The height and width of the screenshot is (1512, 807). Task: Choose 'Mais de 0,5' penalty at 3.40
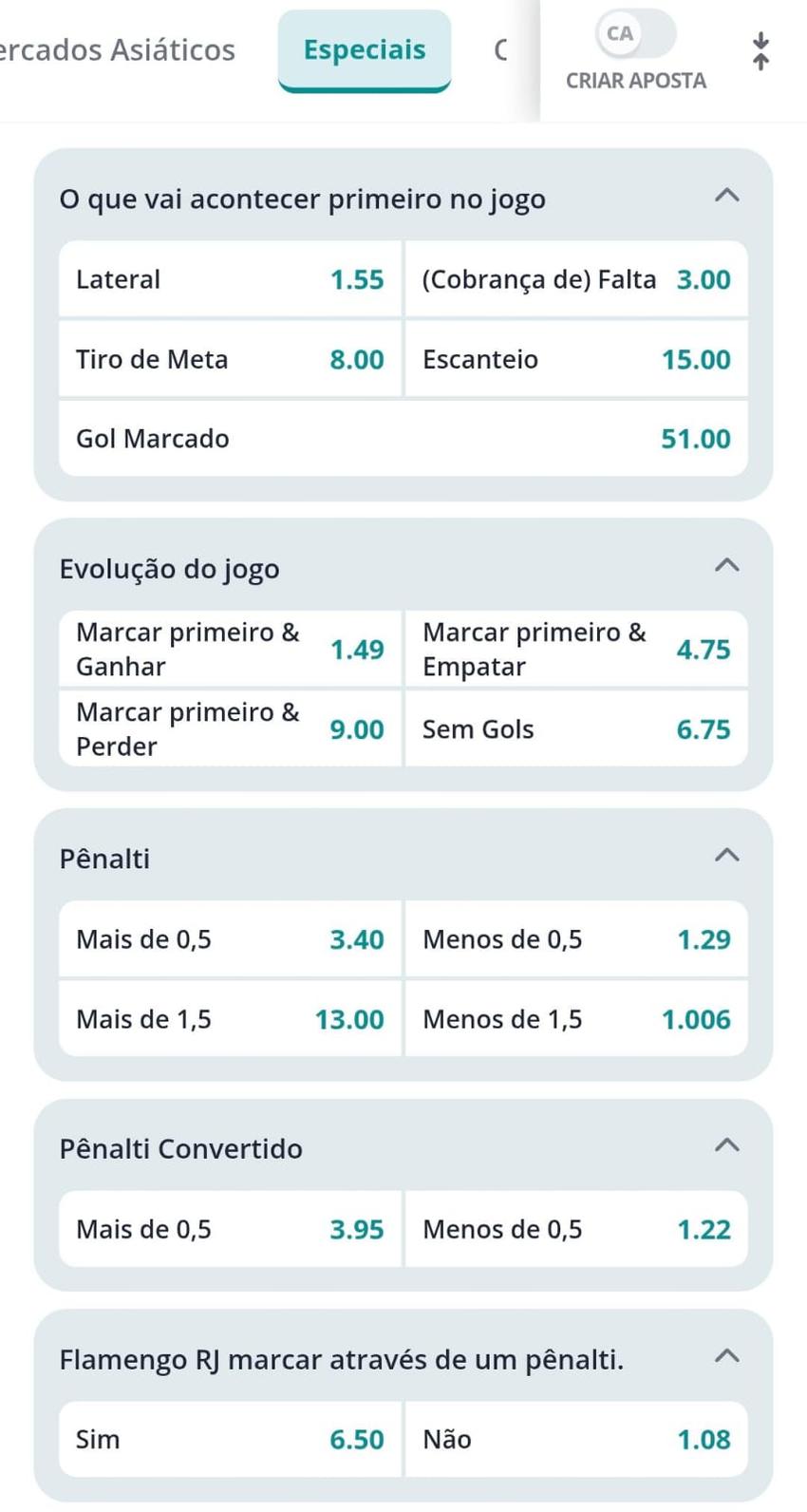(x=230, y=938)
